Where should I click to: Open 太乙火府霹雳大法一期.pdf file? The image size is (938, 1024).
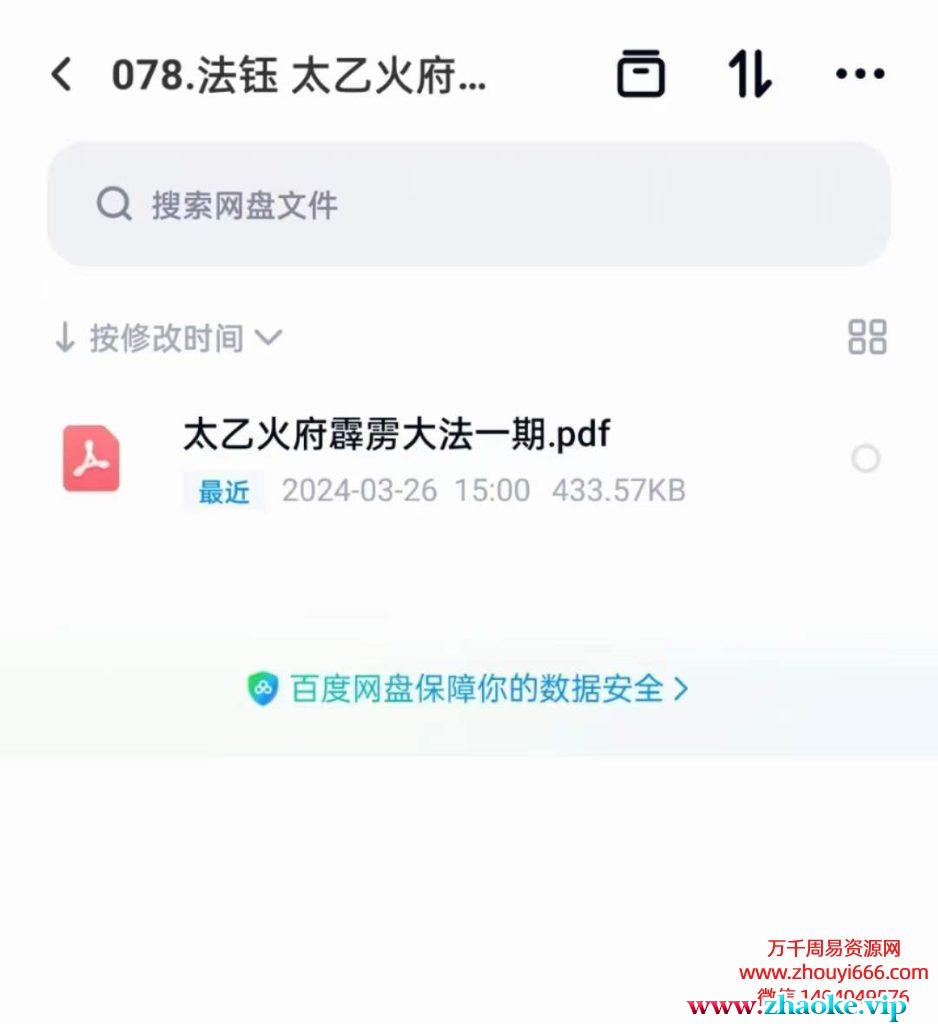[x=396, y=436]
